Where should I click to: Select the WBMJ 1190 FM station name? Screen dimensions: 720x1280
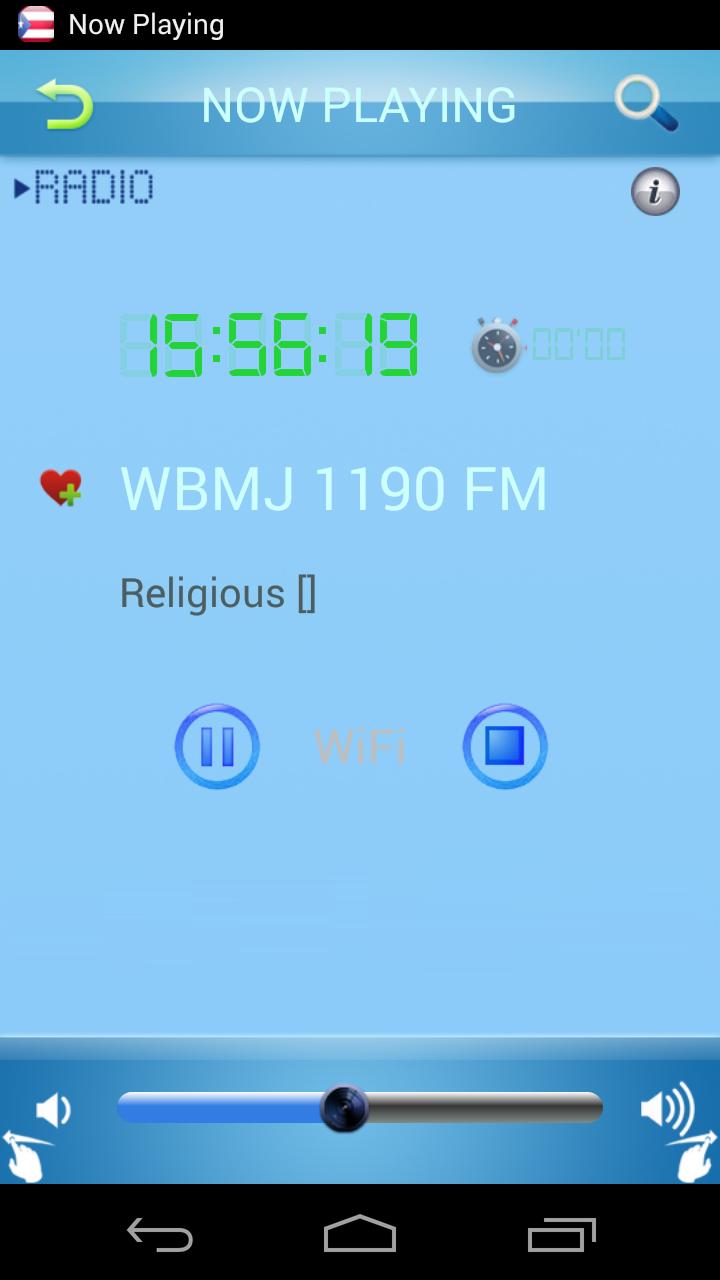point(333,487)
